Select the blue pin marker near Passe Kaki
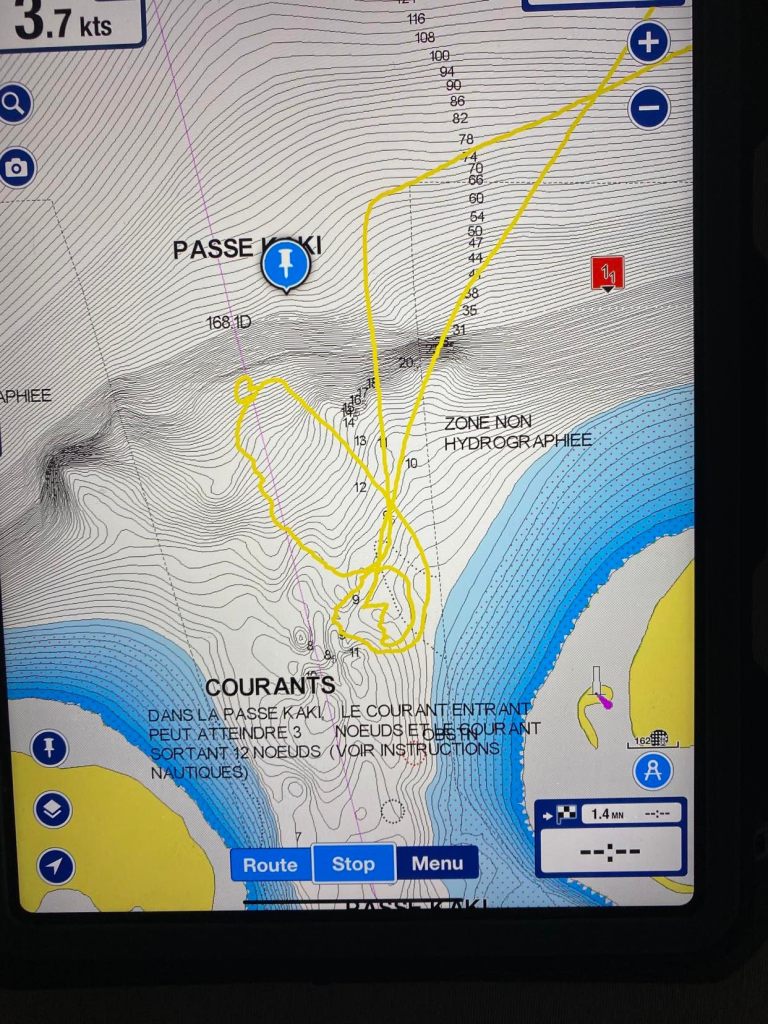The height and width of the screenshot is (1024, 768). (x=287, y=267)
